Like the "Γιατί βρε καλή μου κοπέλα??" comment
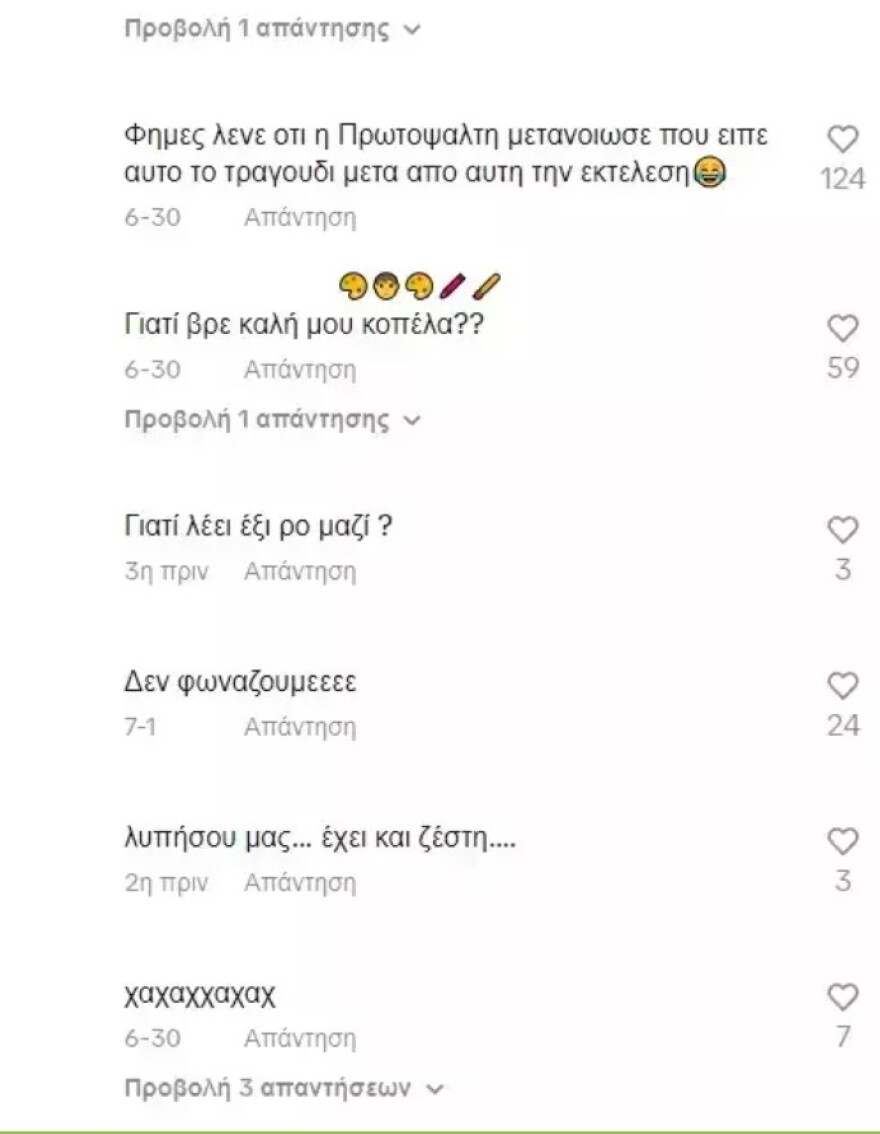This screenshot has width=880, height=1134. point(843,327)
